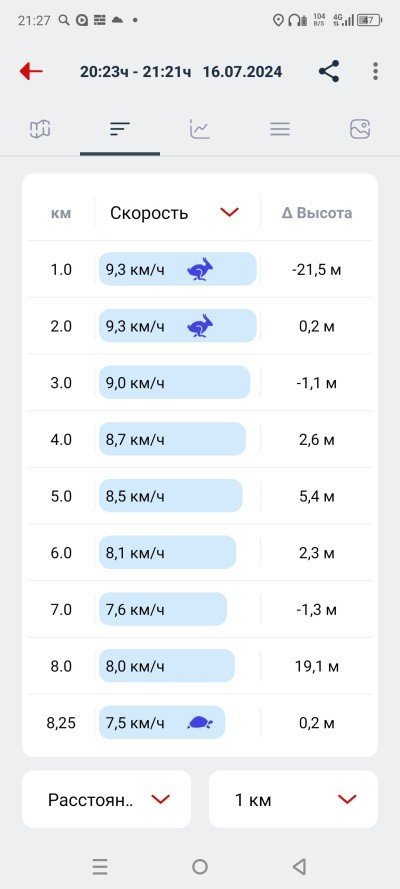Expand the Скорость column dropdown
Image resolution: width=400 pixels, height=889 pixels.
point(177,213)
